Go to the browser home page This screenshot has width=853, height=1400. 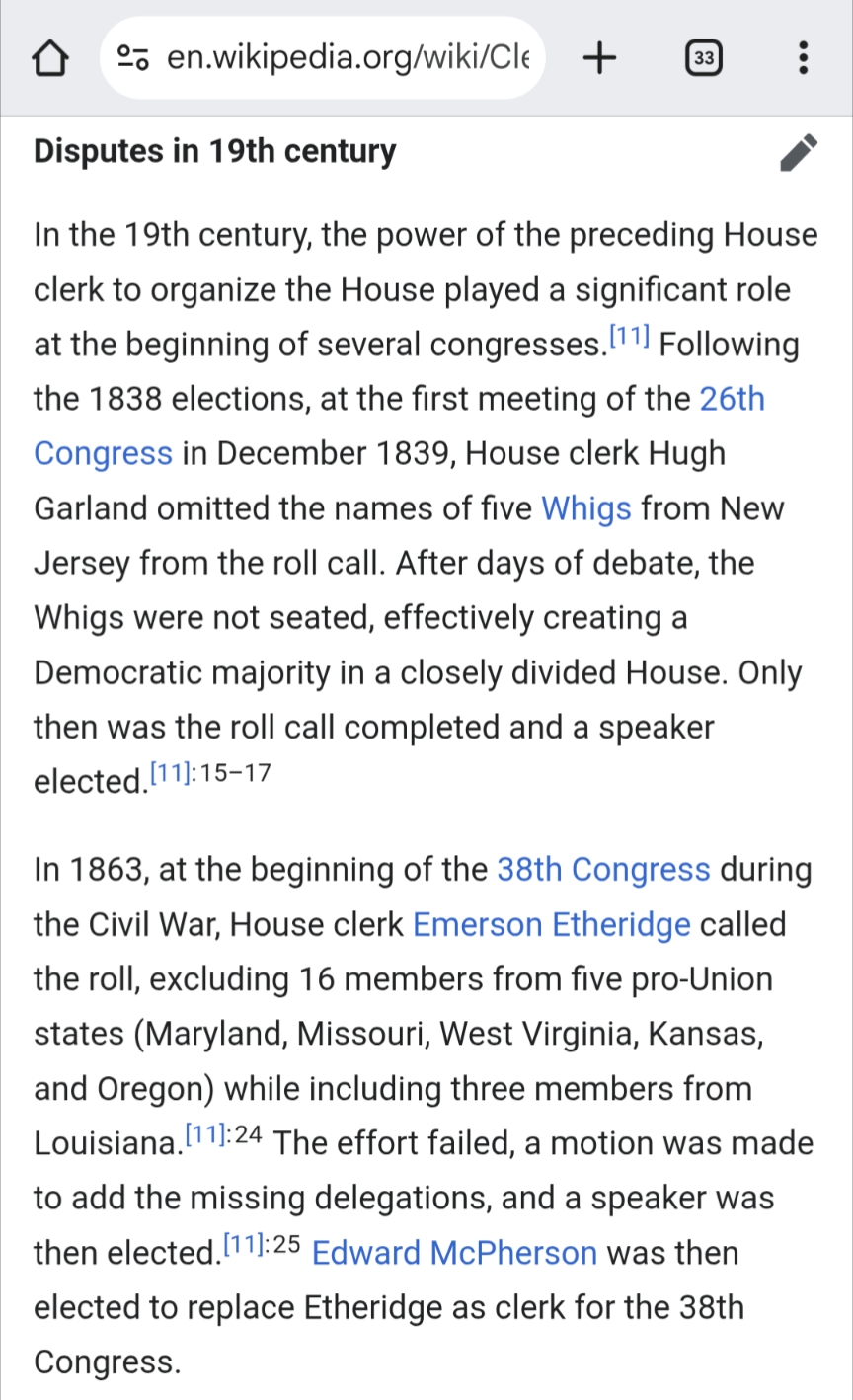50,59
